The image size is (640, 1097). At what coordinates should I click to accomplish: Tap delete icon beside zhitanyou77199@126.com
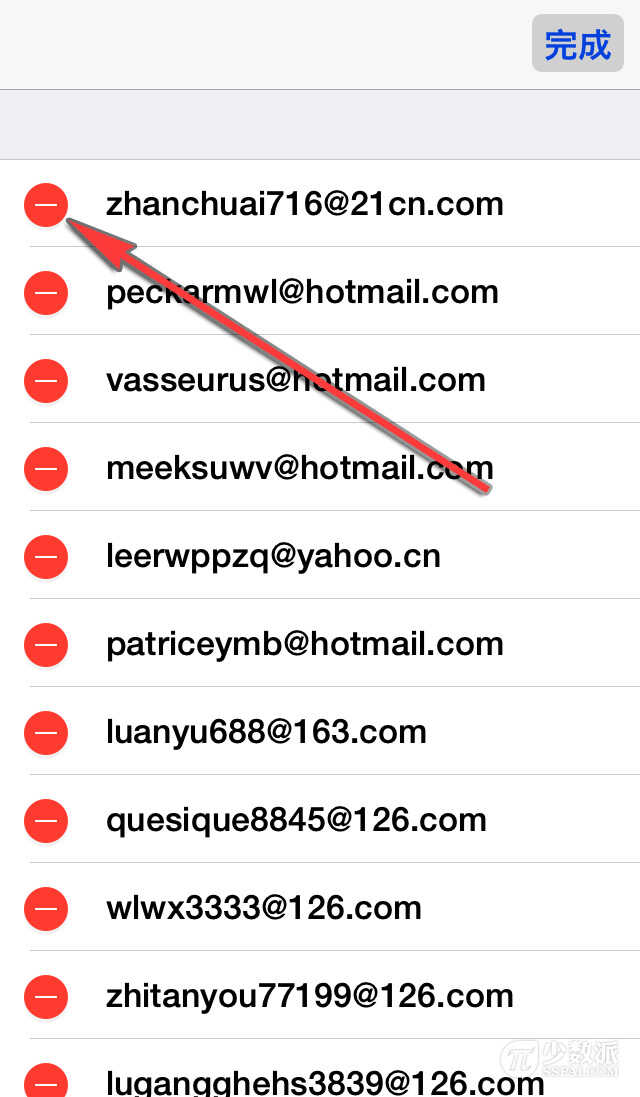tap(45, 997)
